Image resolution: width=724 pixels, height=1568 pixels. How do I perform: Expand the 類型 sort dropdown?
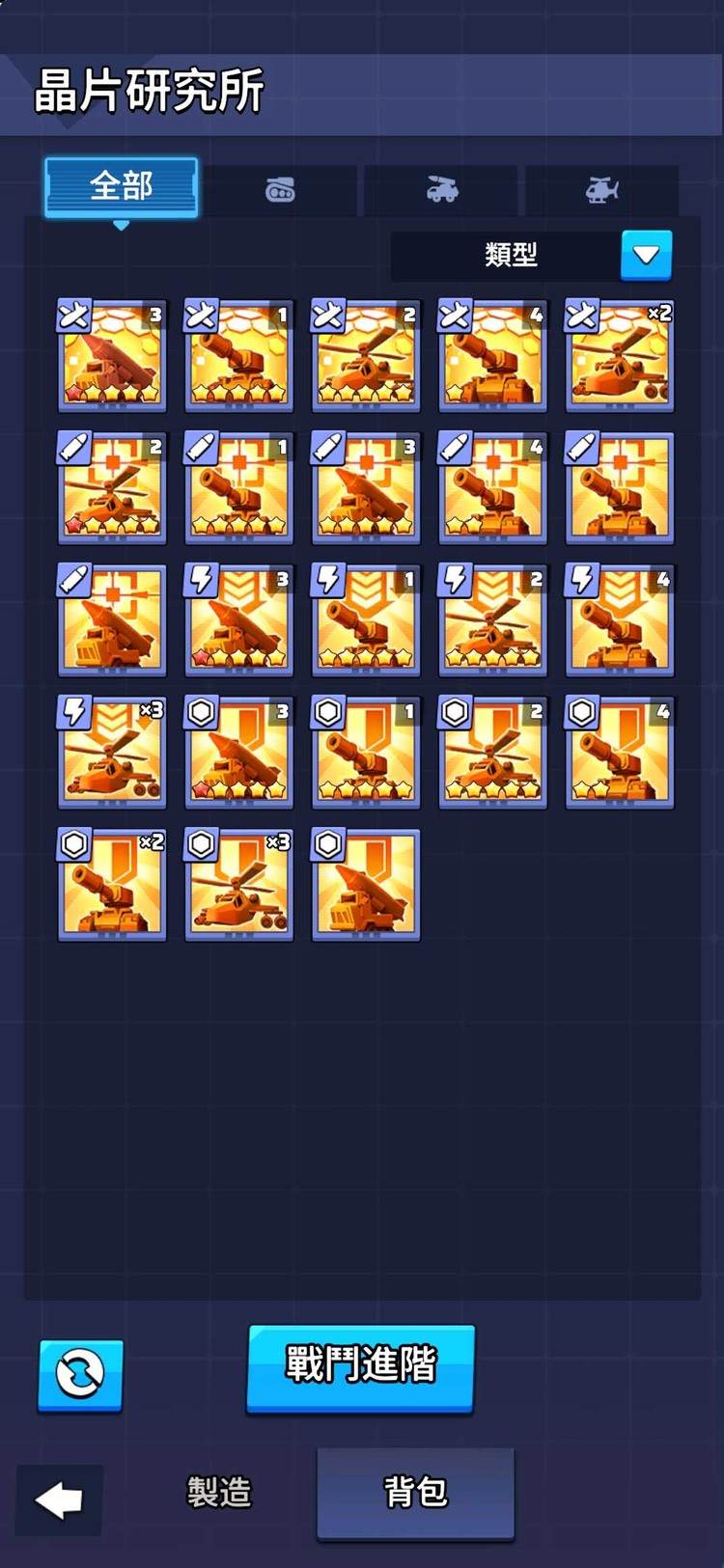pyautogui.click(x=646, y=256)
